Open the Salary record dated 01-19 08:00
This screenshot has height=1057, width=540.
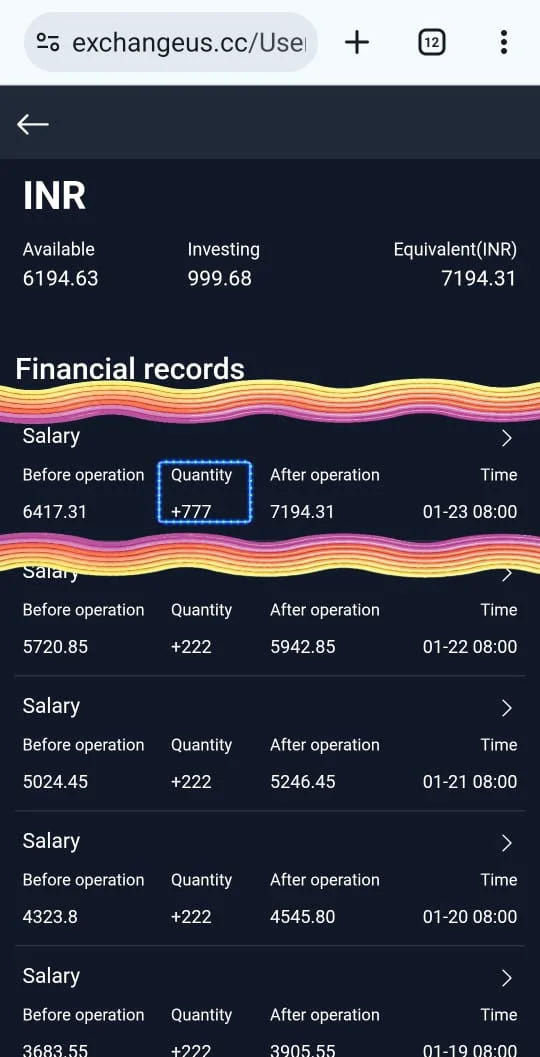point(270,1002)
